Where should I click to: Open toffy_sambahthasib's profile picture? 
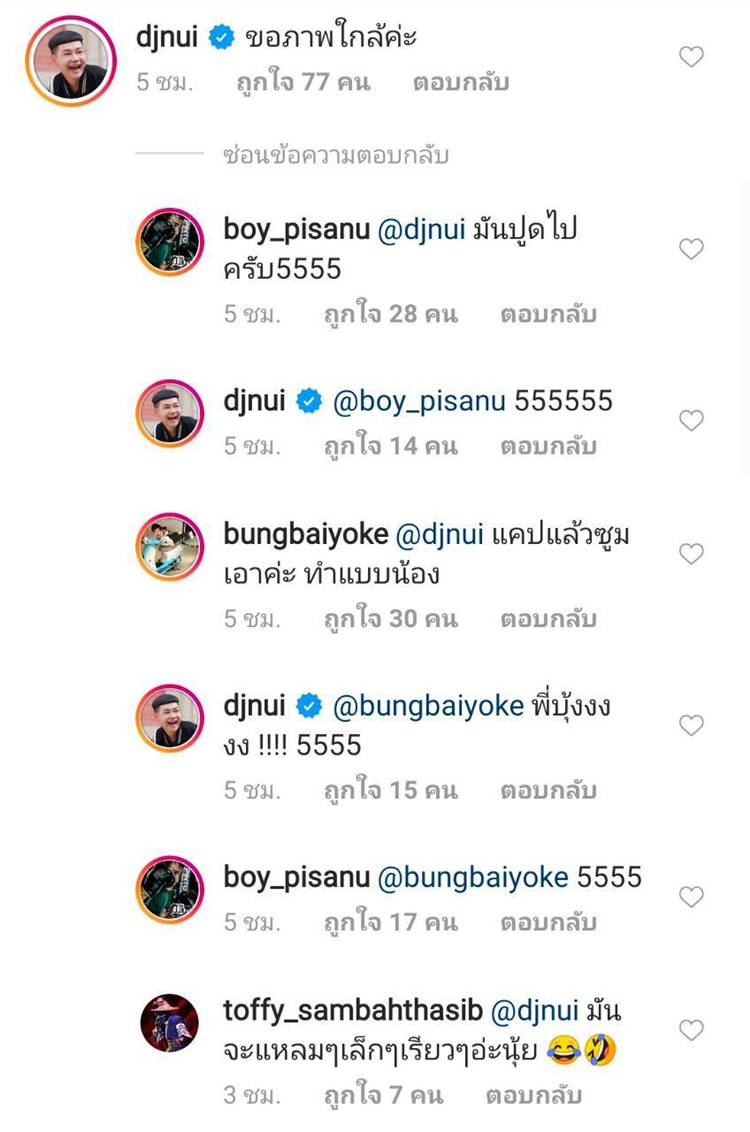click(x=170, y=1023)
